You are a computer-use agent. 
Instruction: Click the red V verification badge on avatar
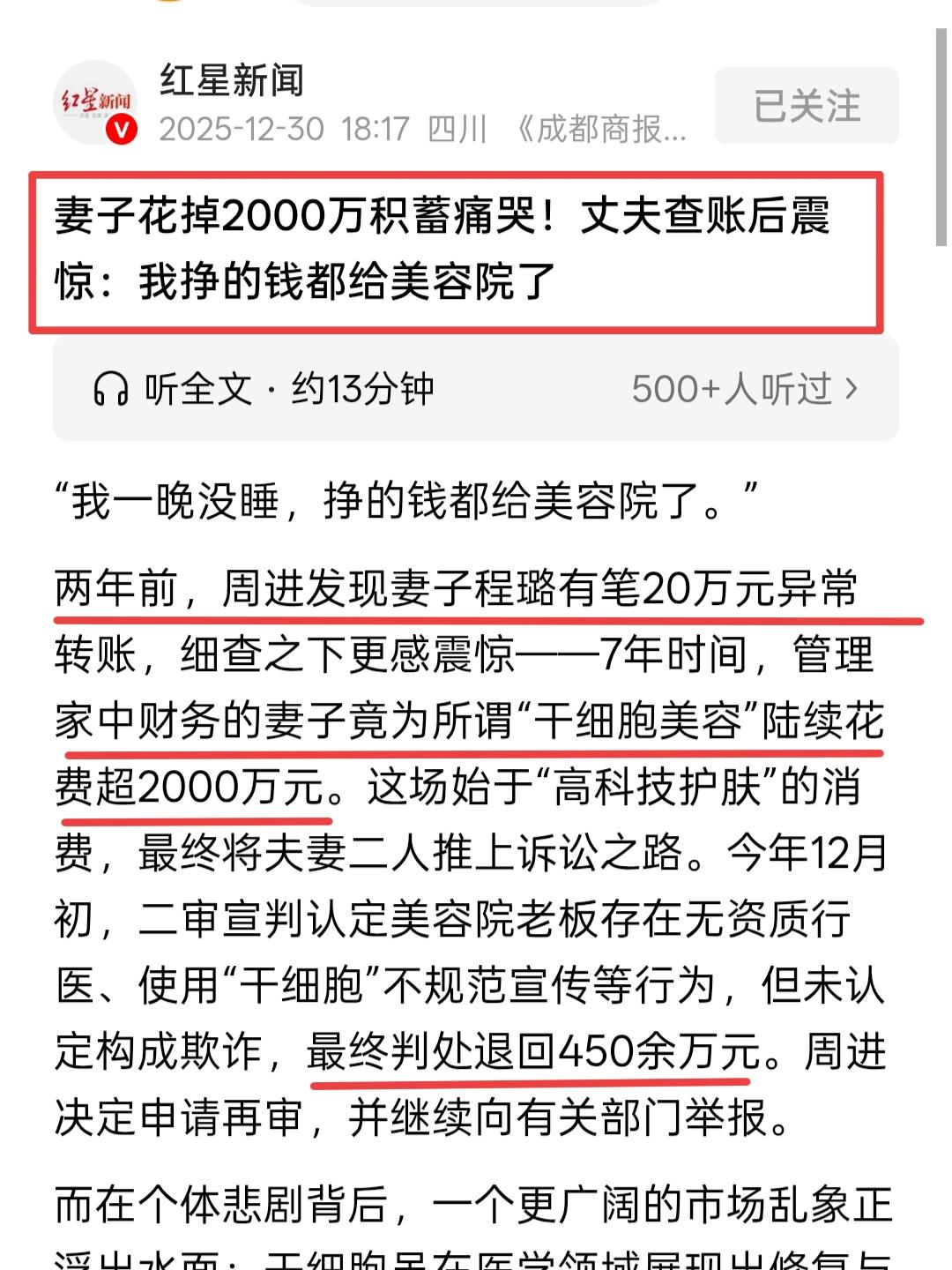coord(123,131)
